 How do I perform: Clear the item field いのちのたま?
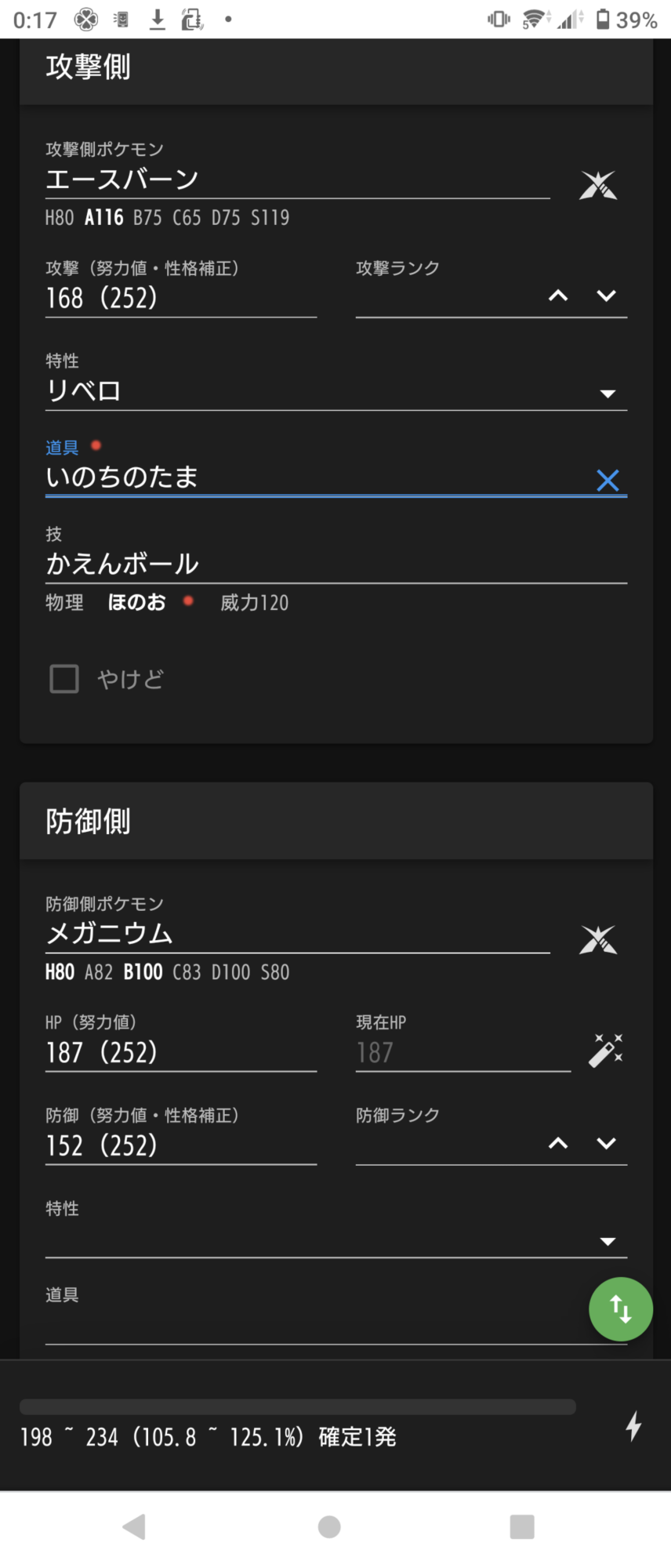608,480
